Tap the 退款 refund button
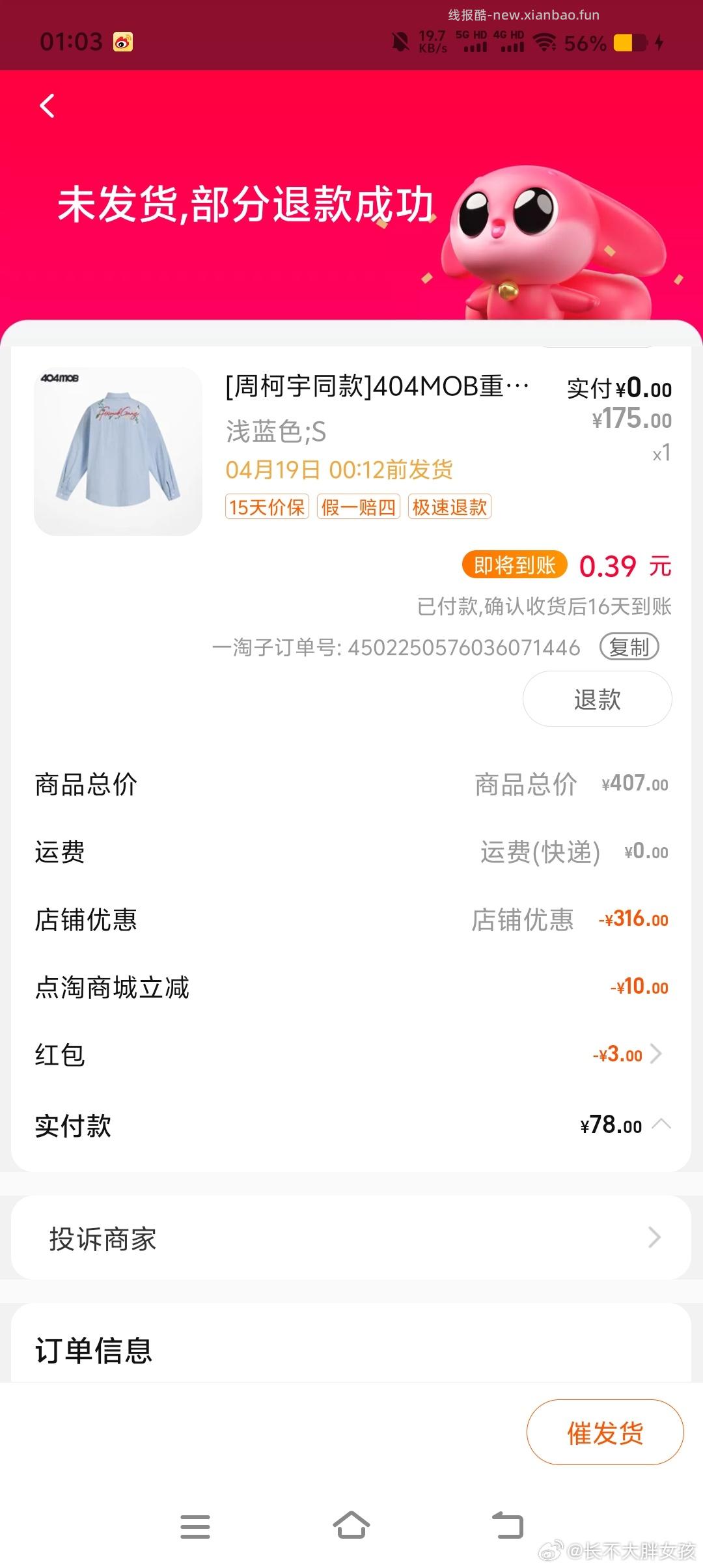 [596, 697]
